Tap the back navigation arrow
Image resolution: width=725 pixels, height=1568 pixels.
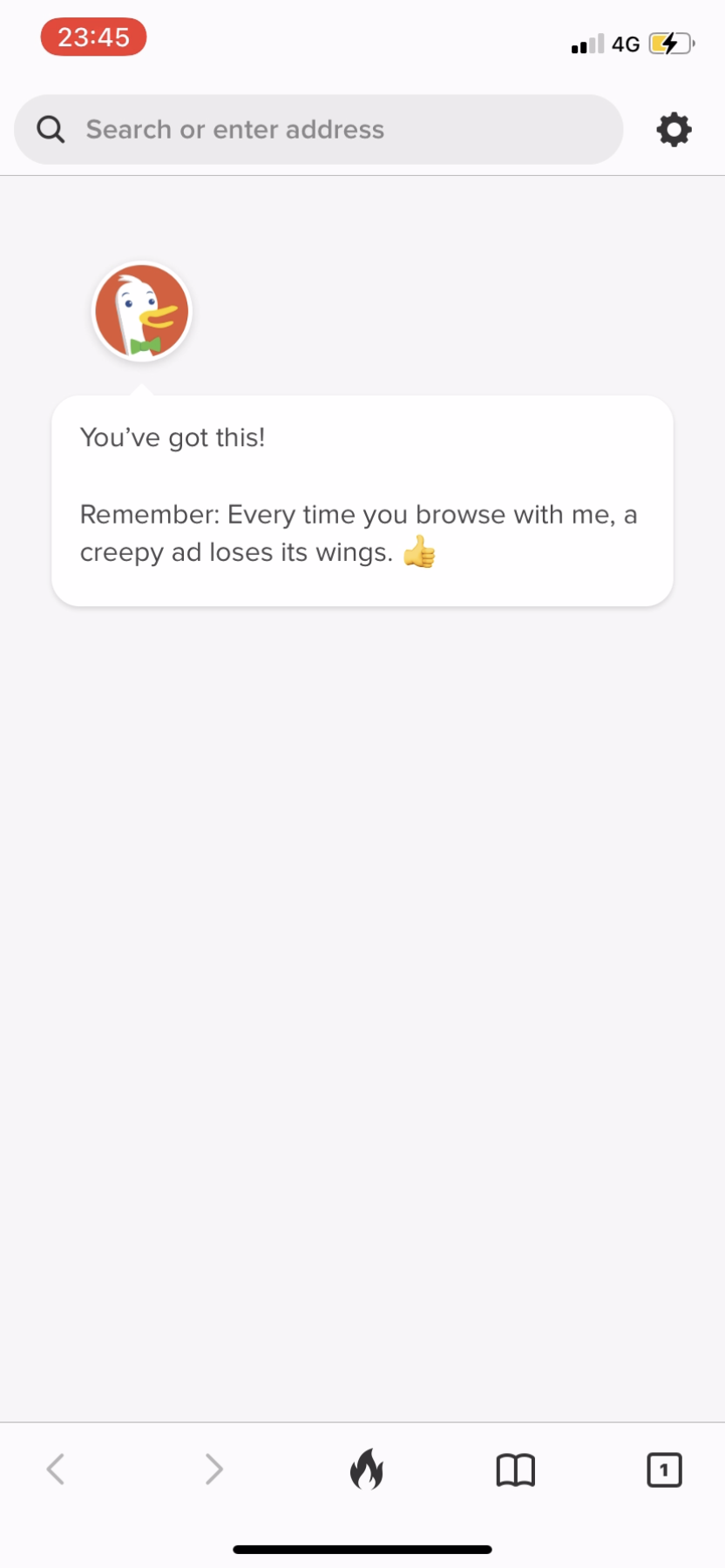pyautogui.click(x=55, y=1469)
